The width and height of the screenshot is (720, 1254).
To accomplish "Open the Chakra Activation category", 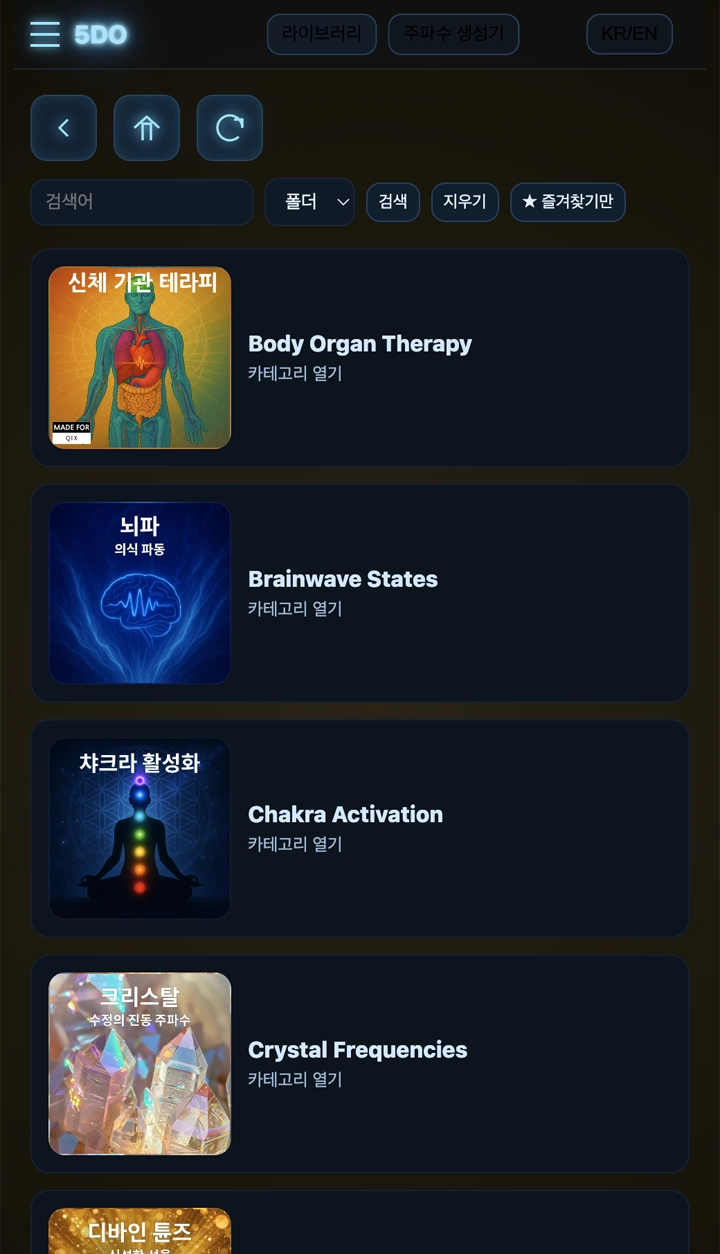I will click(x=345, y=815).
